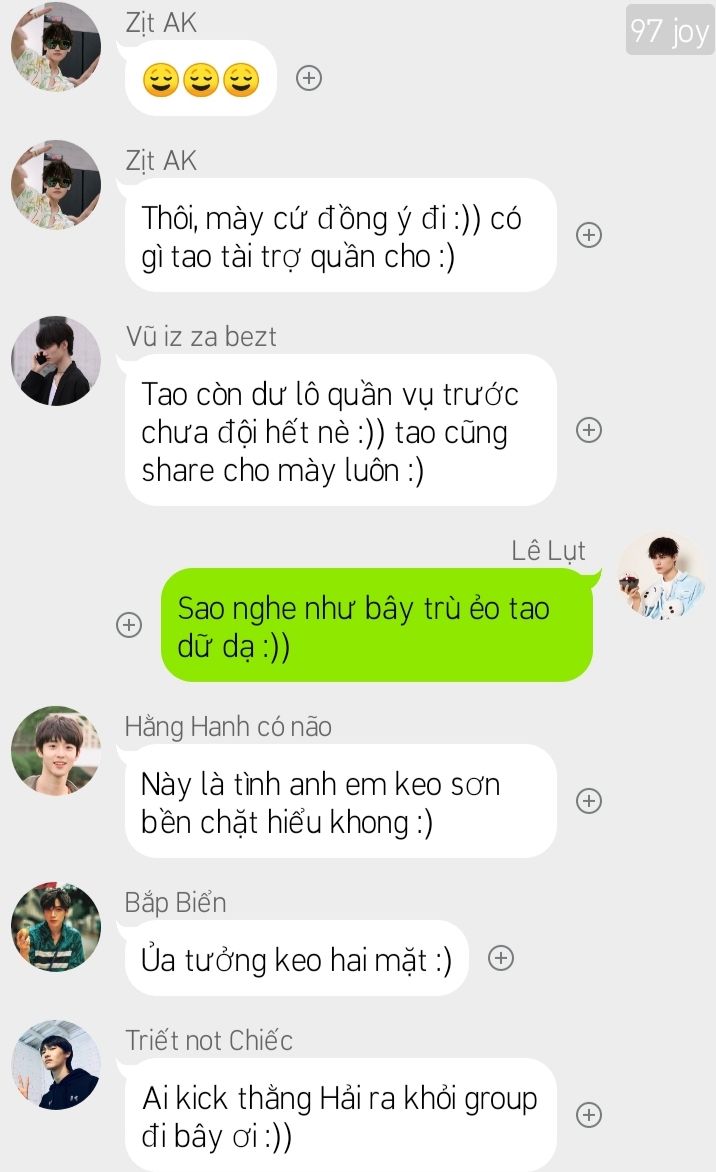Open Vũ iz za bezt's profile picture
The height and width of the screenshot is (1172, 716).
[x=56, y=361]
